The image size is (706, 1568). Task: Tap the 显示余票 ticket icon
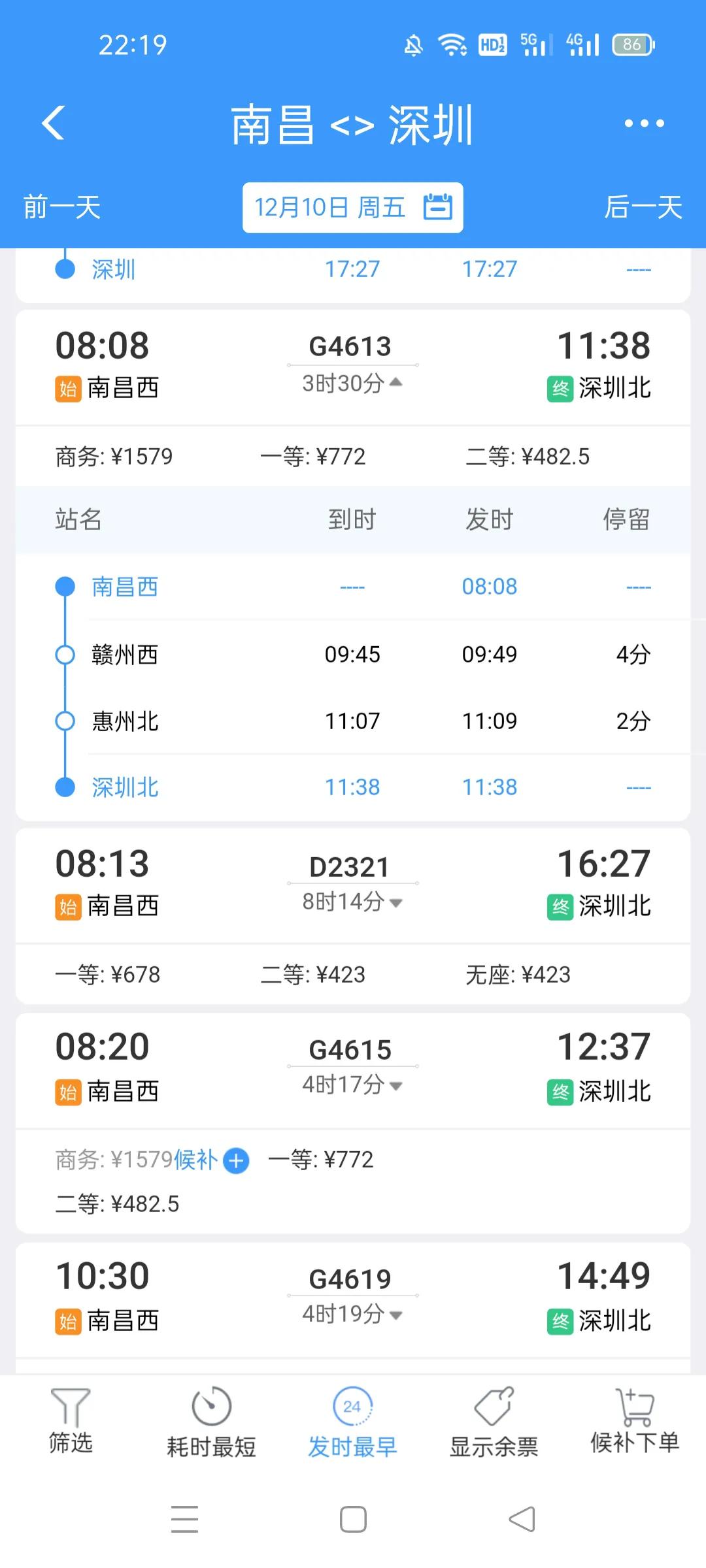pyautogui.click(x=494, y=1422)
